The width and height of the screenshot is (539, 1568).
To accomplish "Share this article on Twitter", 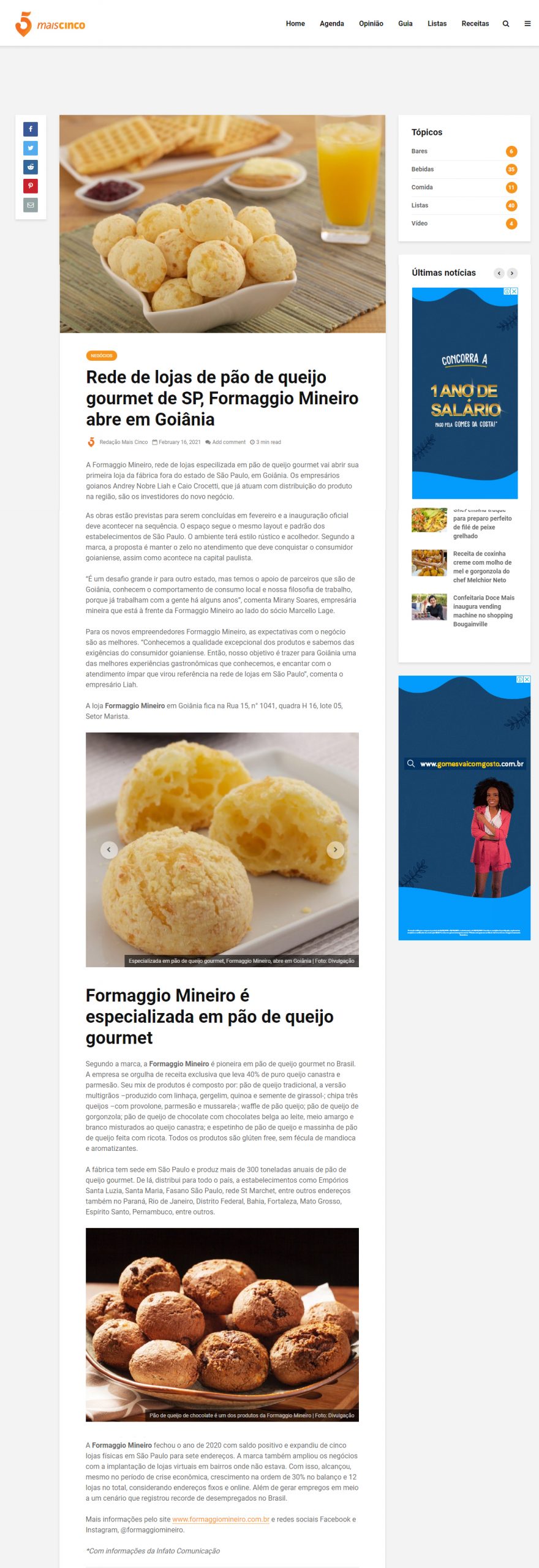I will pyautogui.click(x=31, y=148).
